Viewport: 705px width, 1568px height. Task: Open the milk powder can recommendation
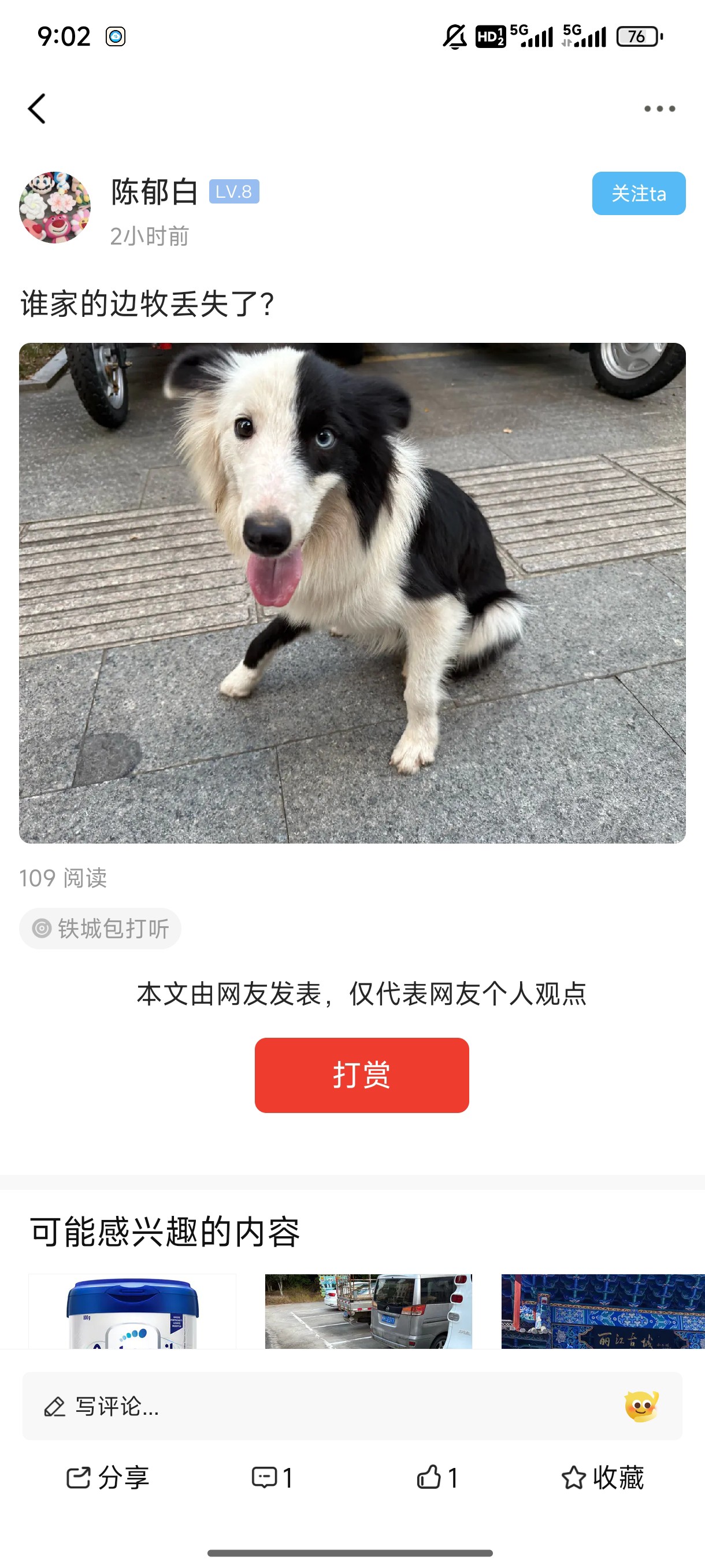pyautogui.click(x=132, y=1311)
